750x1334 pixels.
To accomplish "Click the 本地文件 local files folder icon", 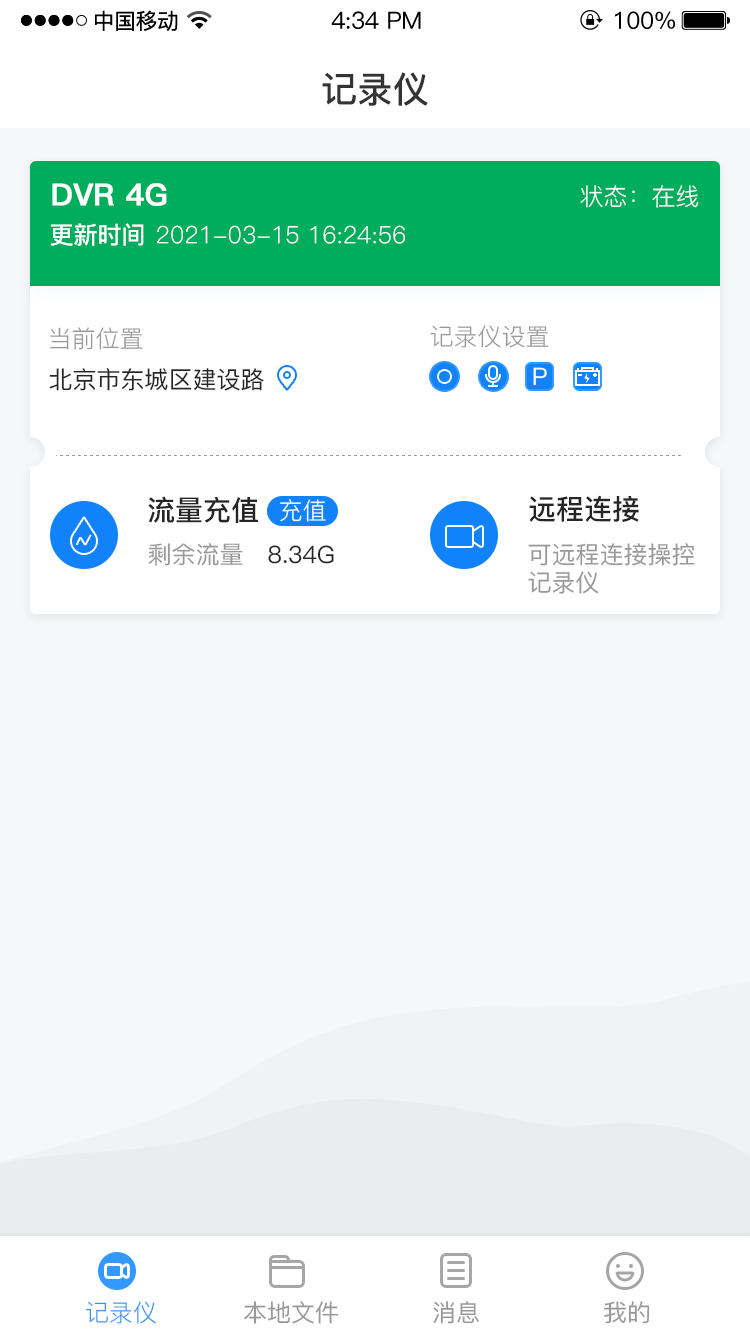I will pos(287,1270).
